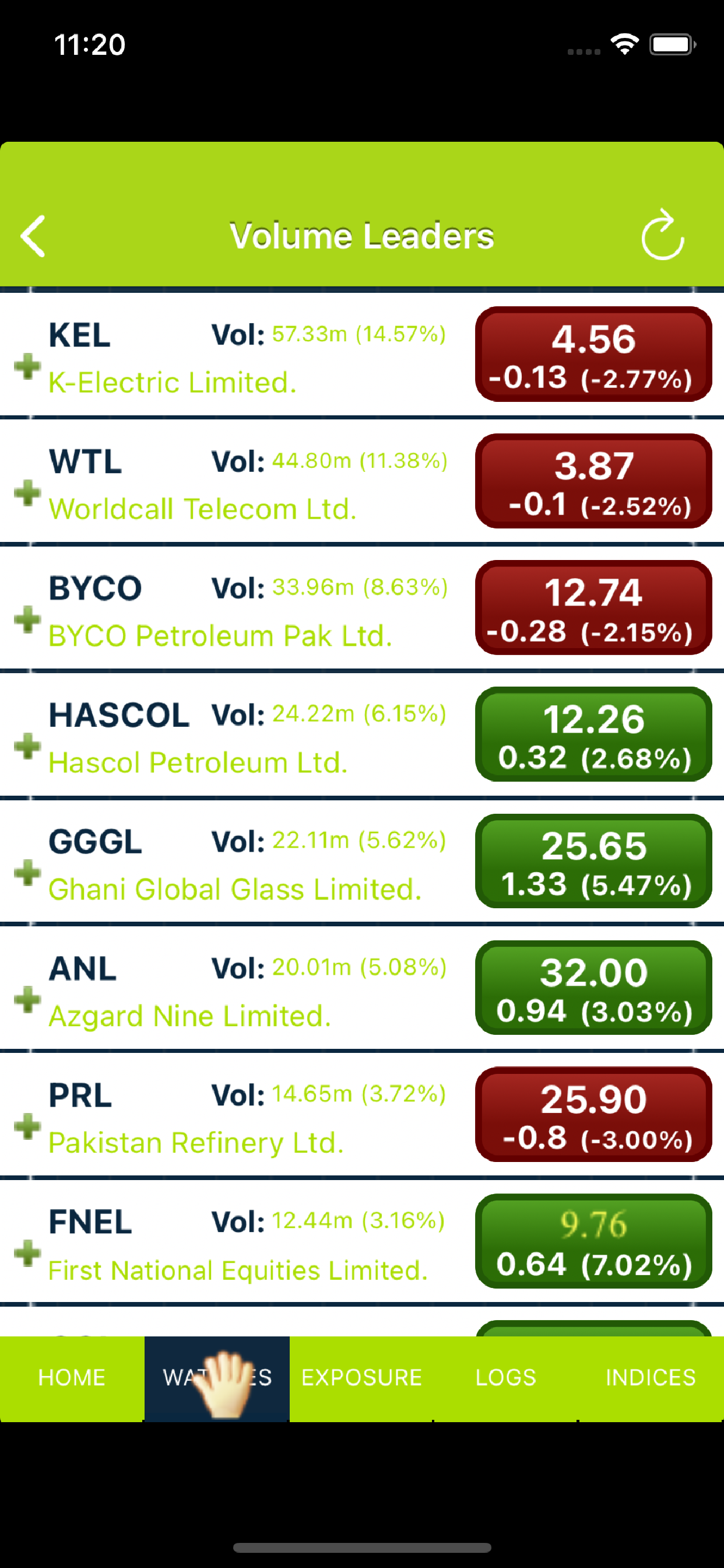
Task: View the PRL price box at 25.90
Action: pos(593,1115)
